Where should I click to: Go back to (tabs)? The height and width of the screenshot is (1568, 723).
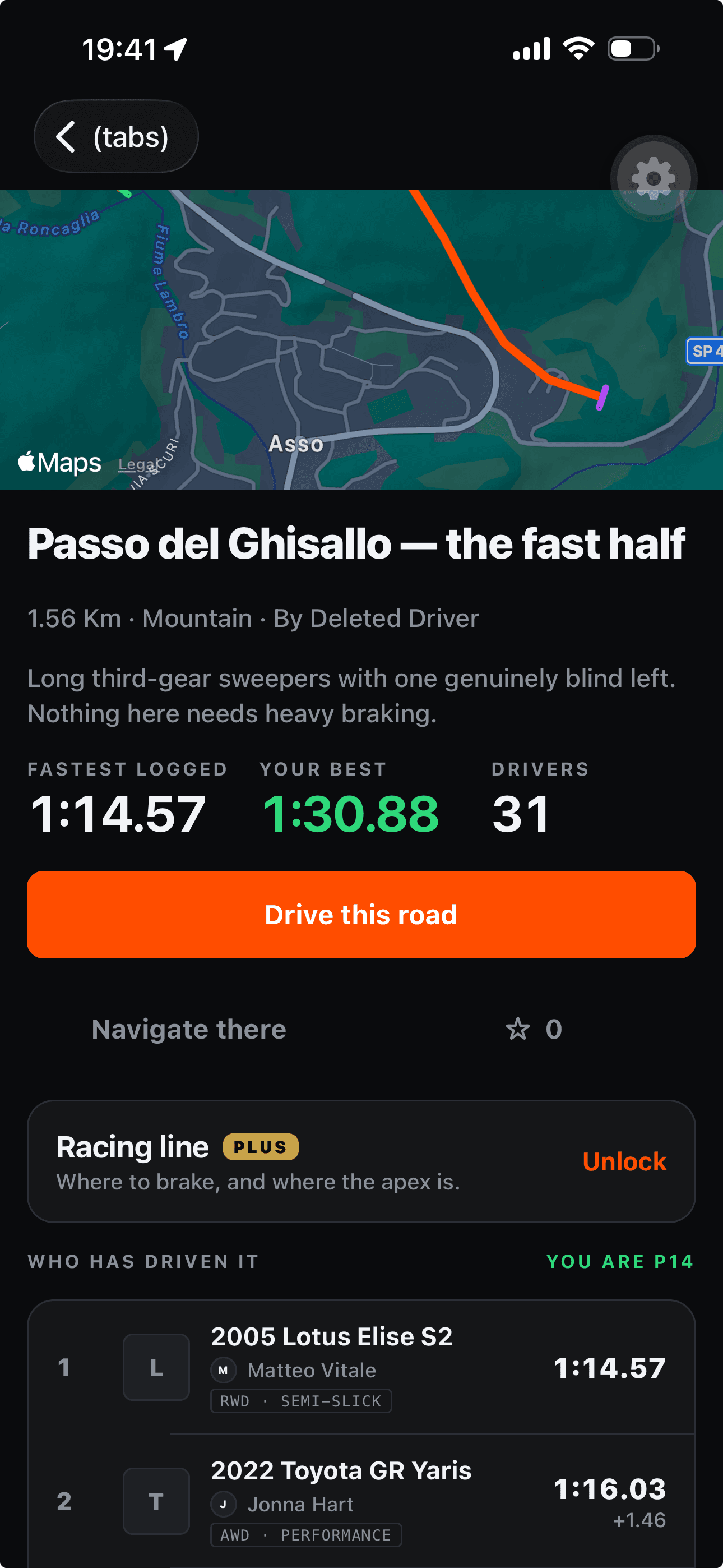(x=115, y=136)
